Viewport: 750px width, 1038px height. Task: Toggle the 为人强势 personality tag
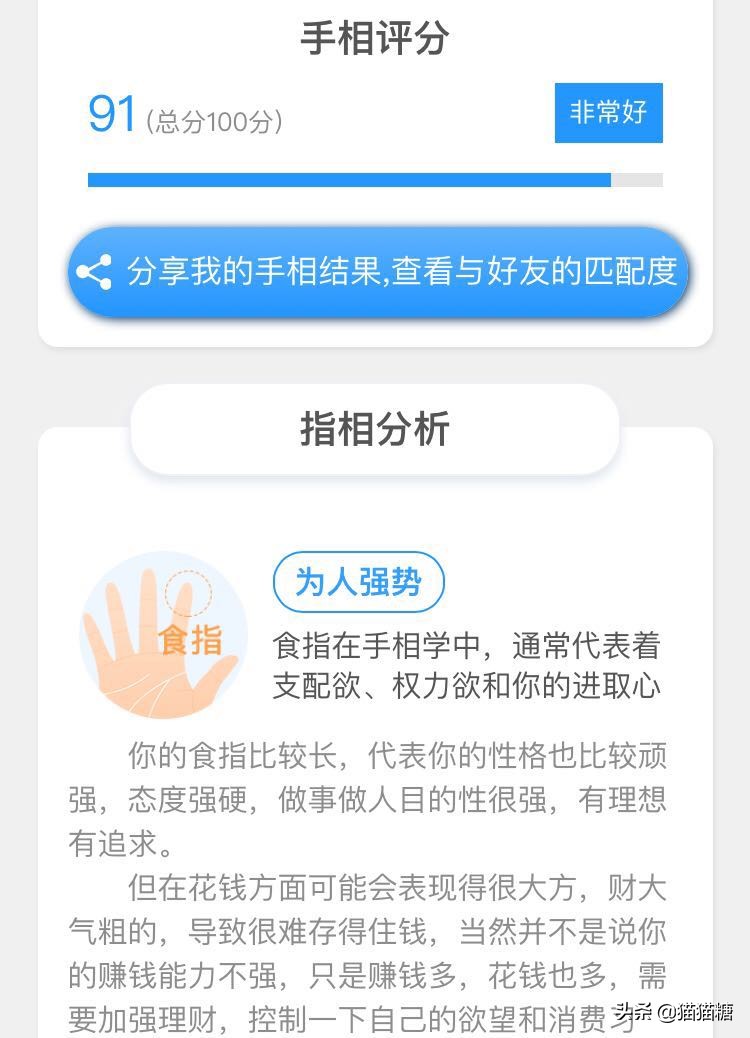click(357, 582)
